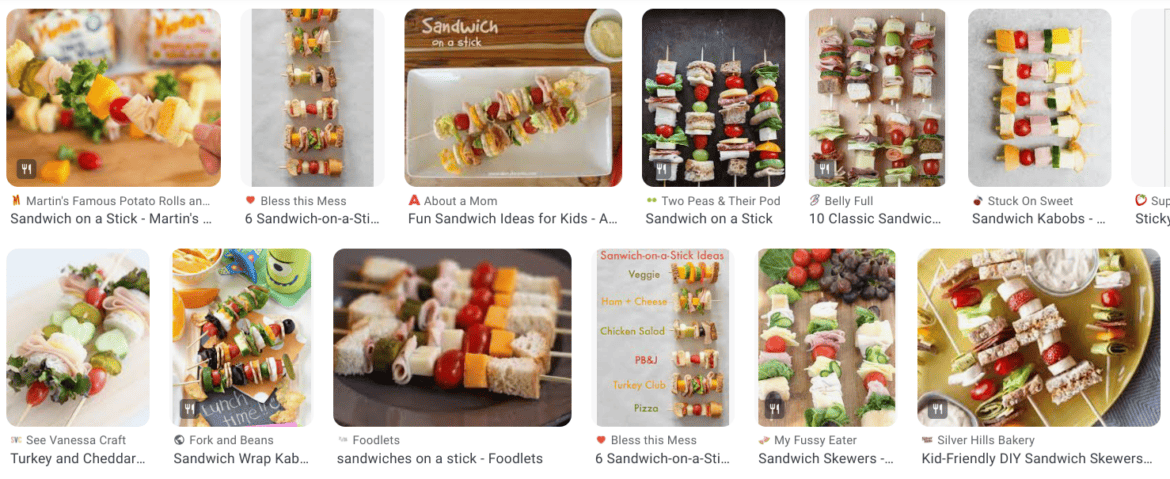Open Stuck On Sweet Sandwich Kabobs image
The image size is (1170, 479).
1039,97
